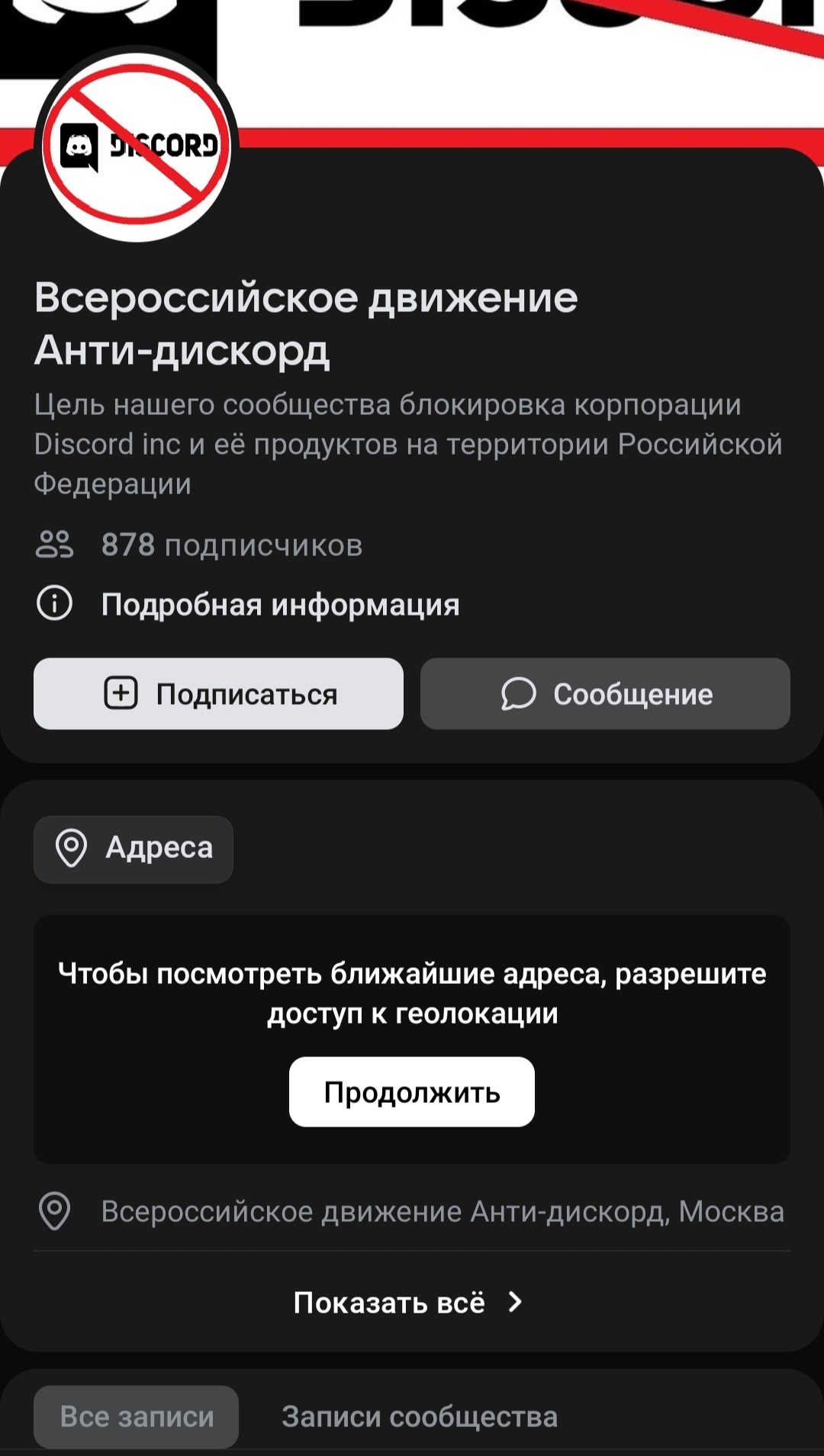Select the Адреса chip
The image size is (824, 1456).
pos(134,849)
